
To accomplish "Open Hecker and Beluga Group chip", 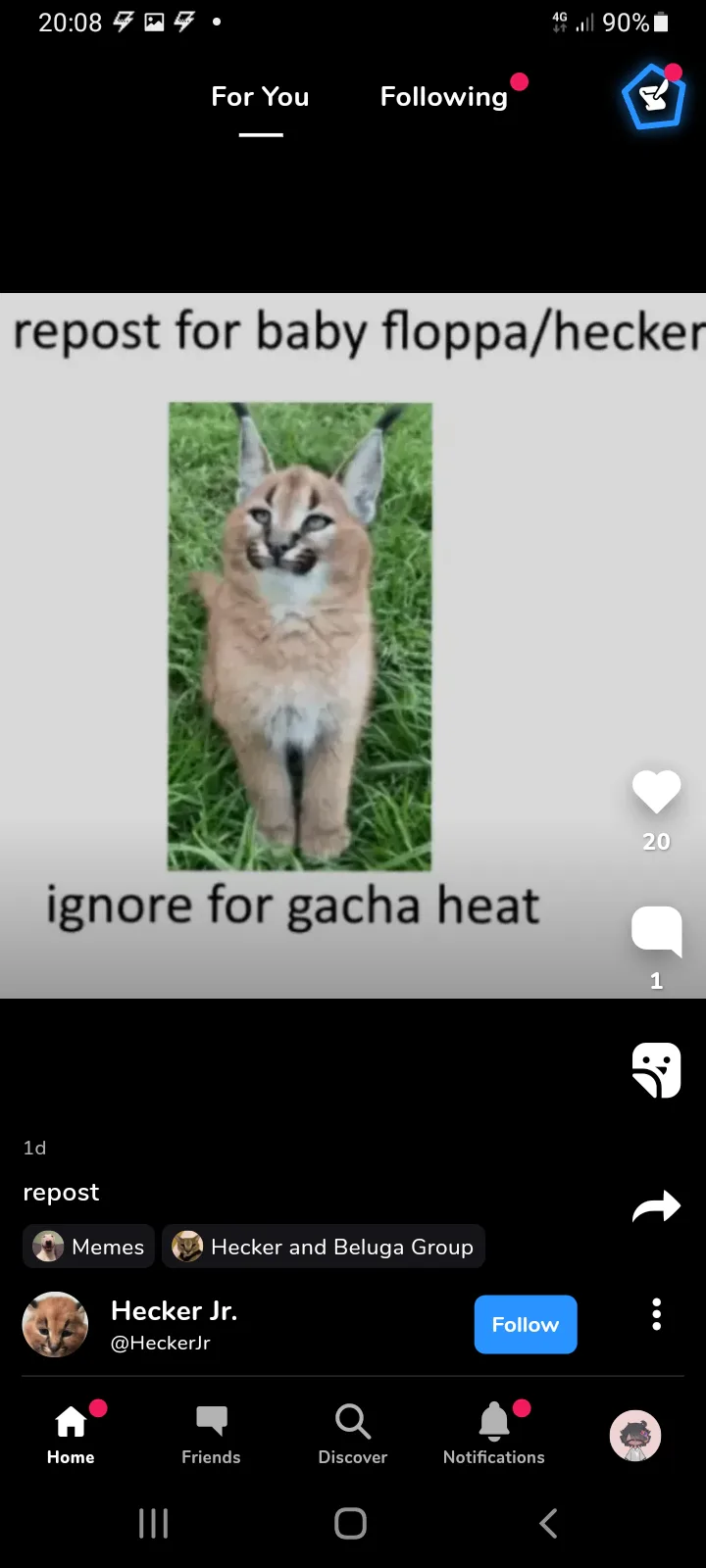I will [324, 1247].
